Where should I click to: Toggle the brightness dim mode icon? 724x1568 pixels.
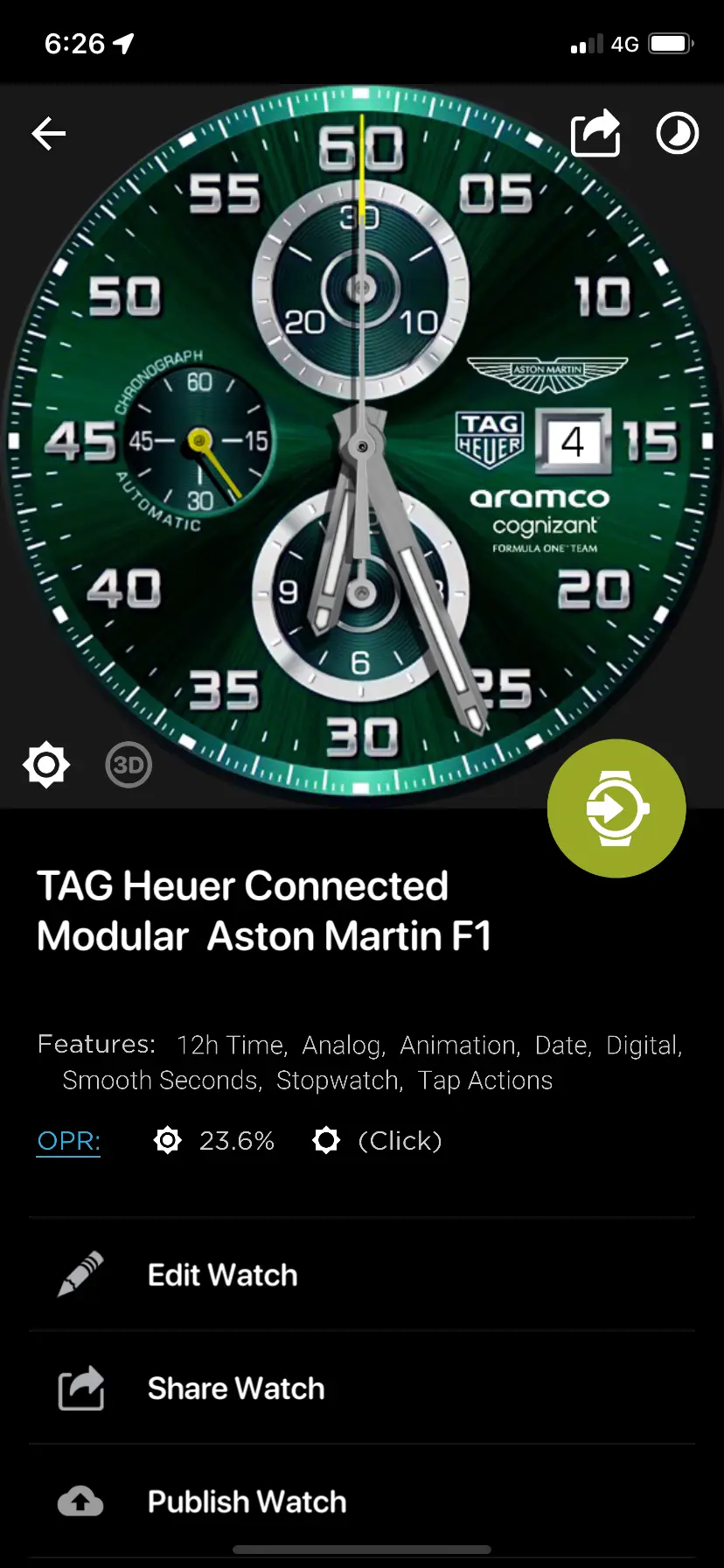[46, 765]
